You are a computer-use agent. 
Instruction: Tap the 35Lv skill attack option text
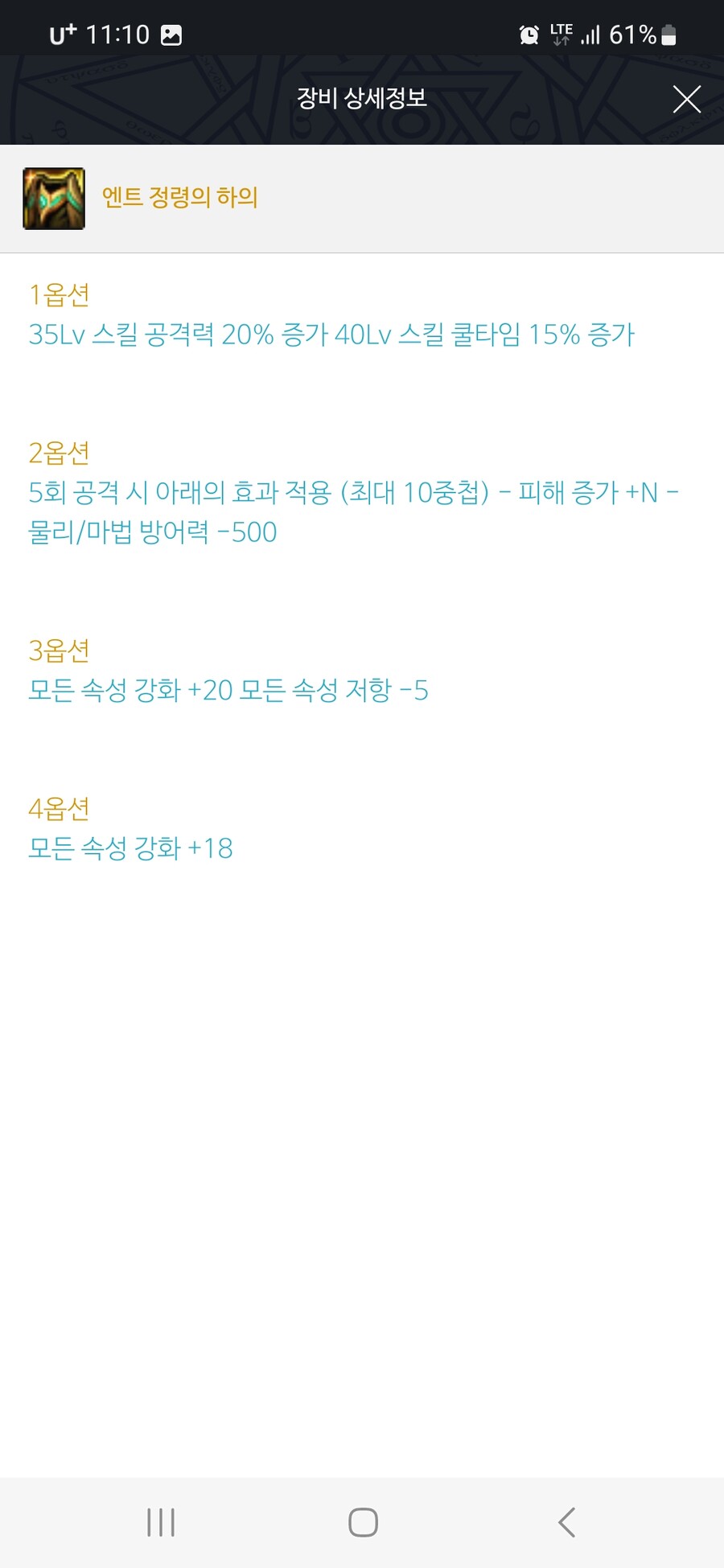(331, 336)
